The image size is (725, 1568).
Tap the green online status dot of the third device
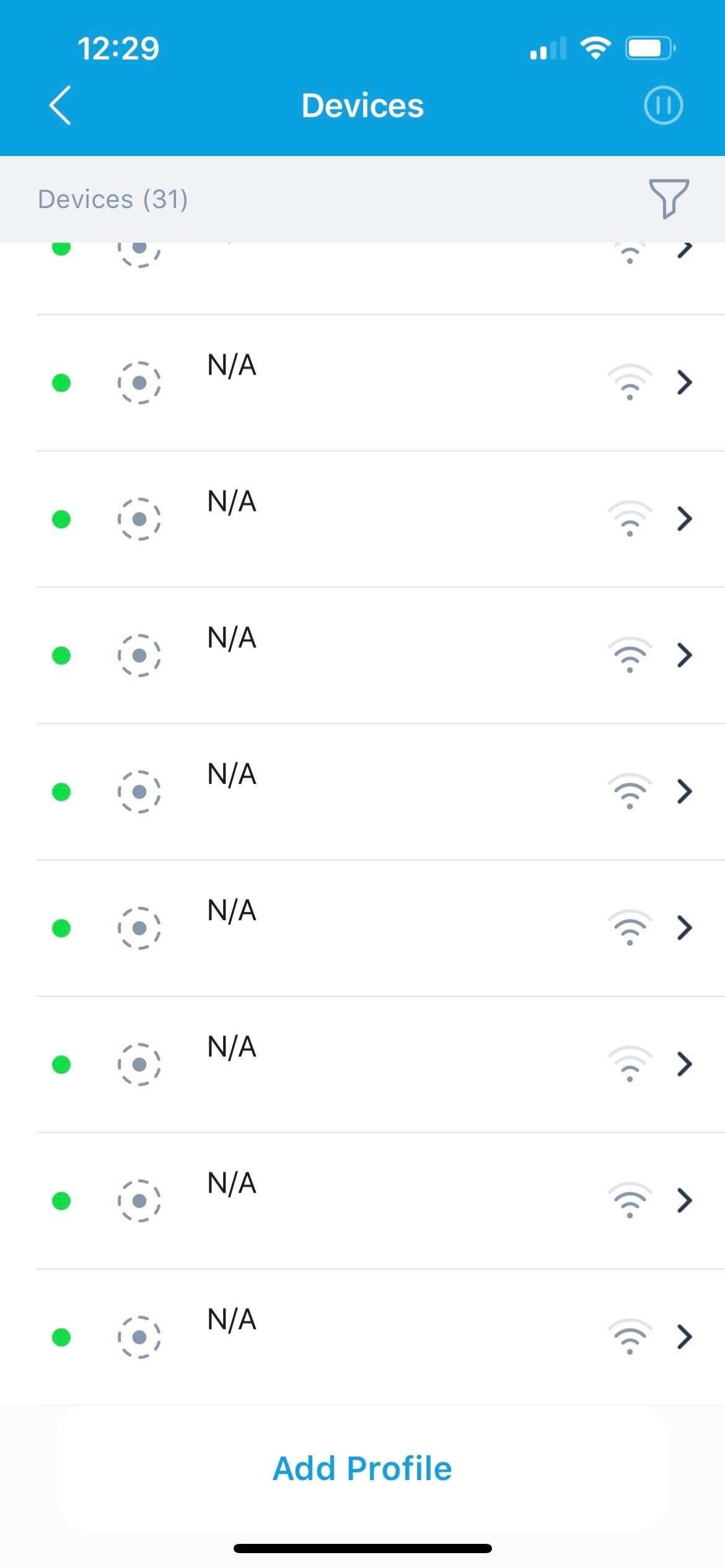[61, 656]
